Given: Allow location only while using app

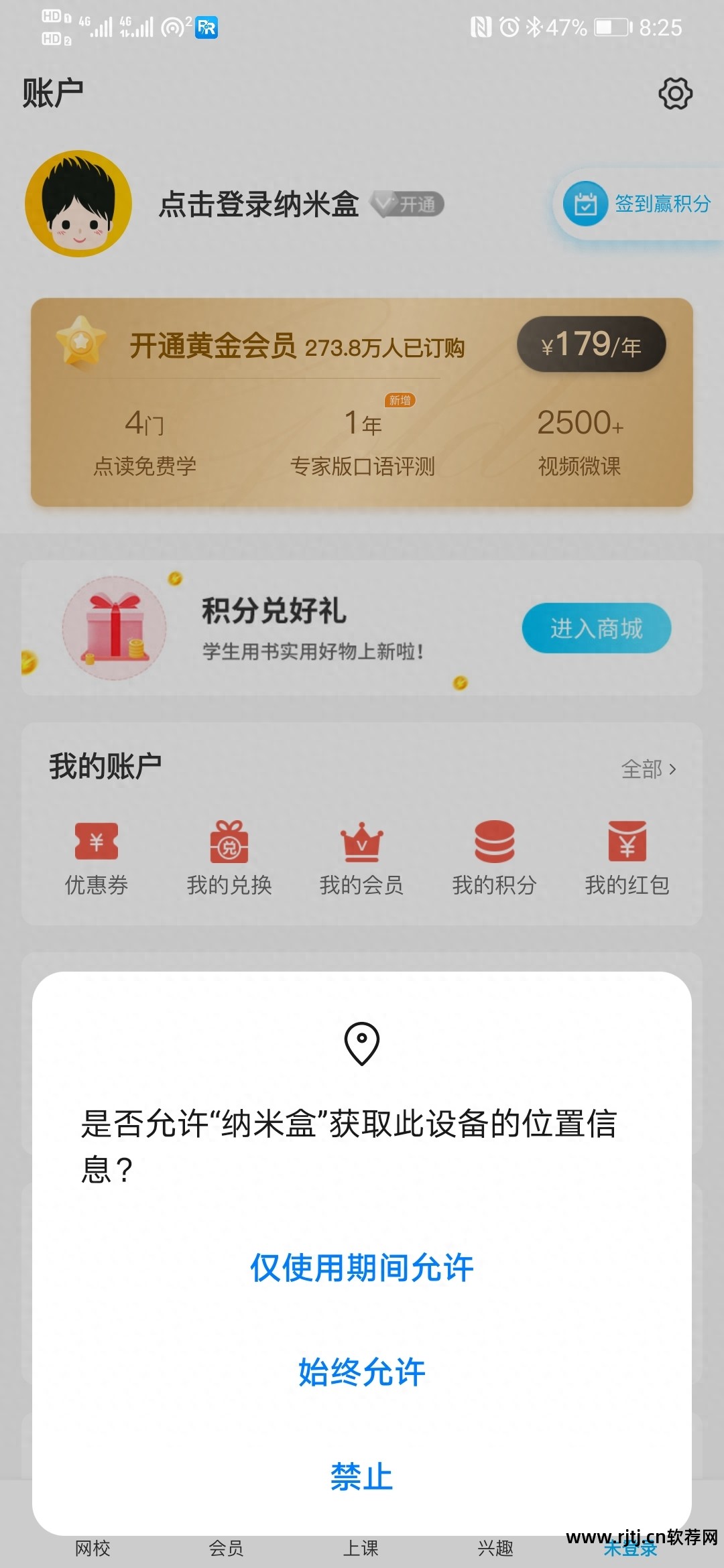Looking at the screenshot, I should point(362,1268).
